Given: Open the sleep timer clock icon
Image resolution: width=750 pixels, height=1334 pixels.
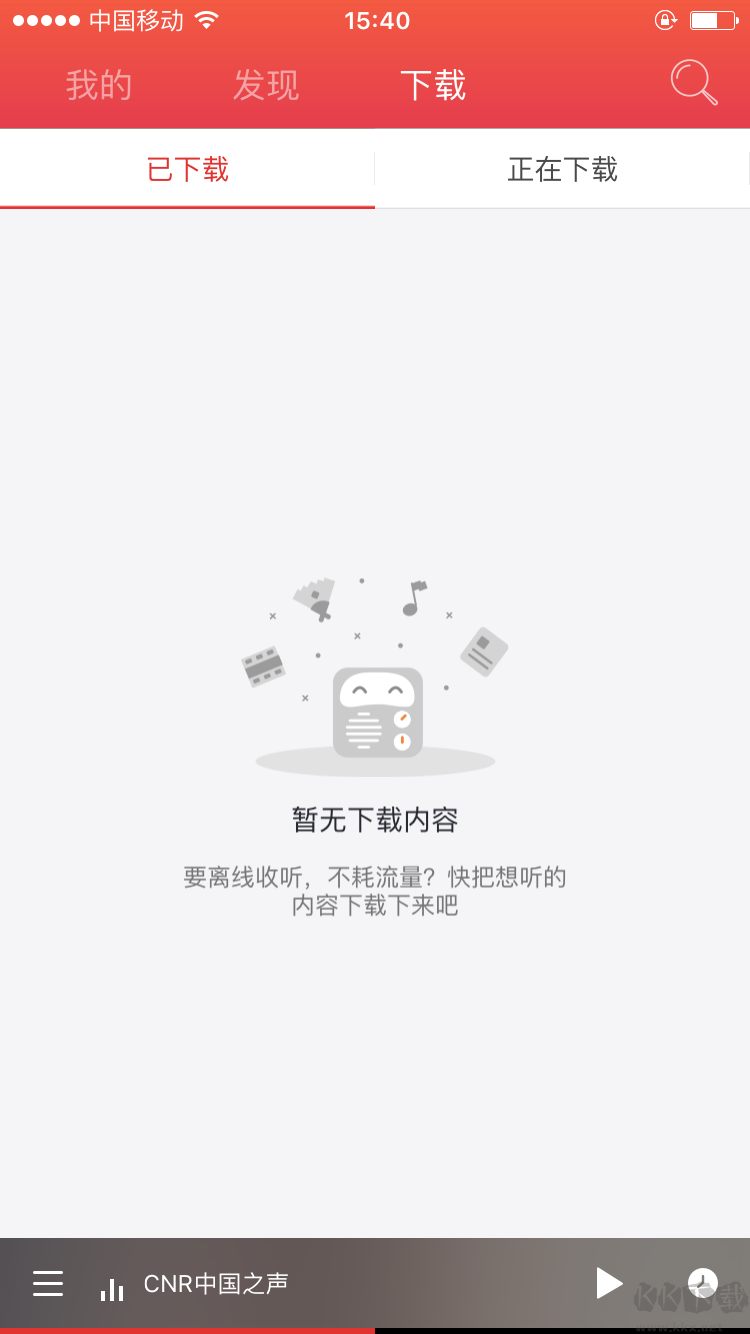Looking at the screenshot, I should (703, 1283).
